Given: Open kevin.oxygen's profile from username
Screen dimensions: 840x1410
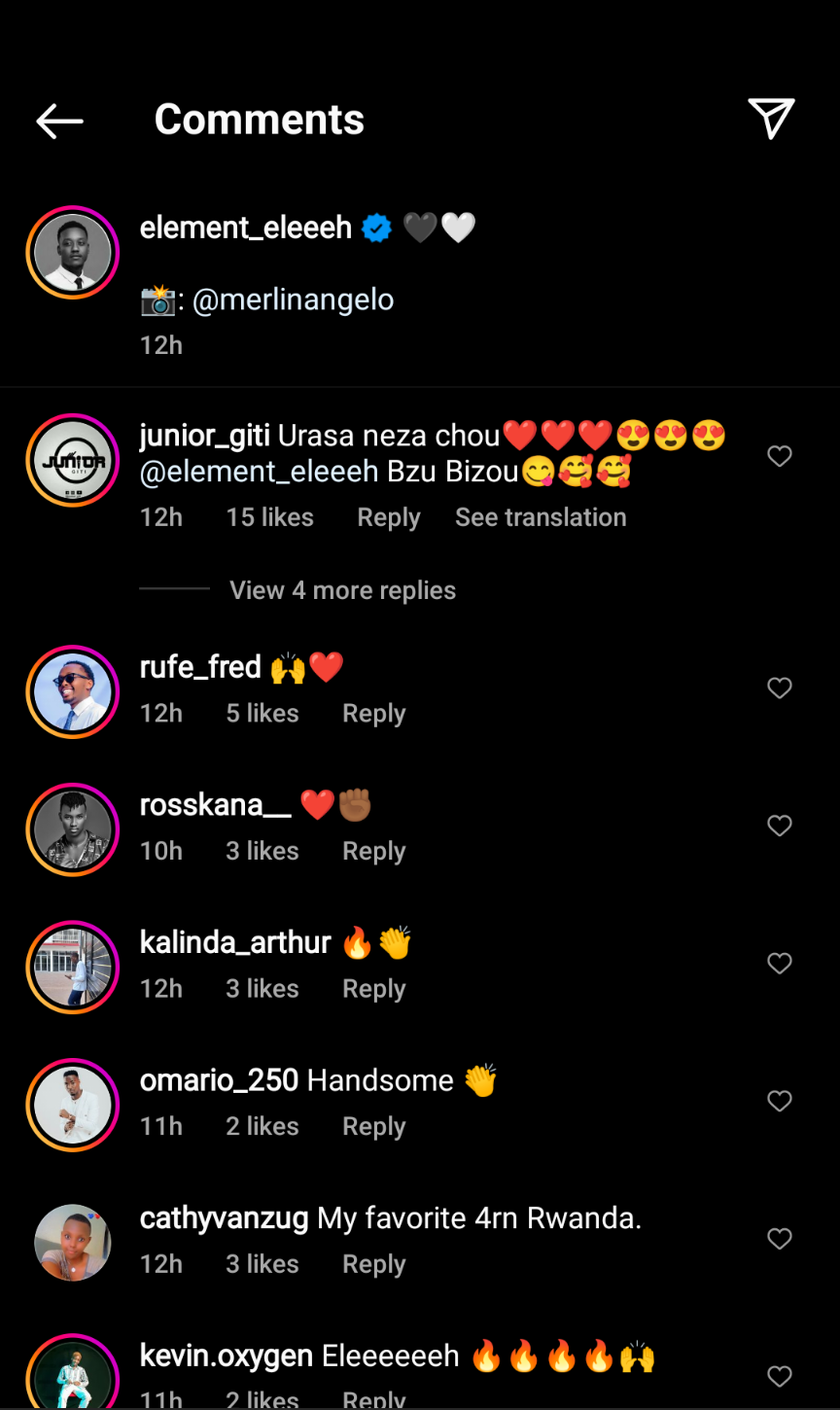Looking at the screenshot, I should 226,1356.
